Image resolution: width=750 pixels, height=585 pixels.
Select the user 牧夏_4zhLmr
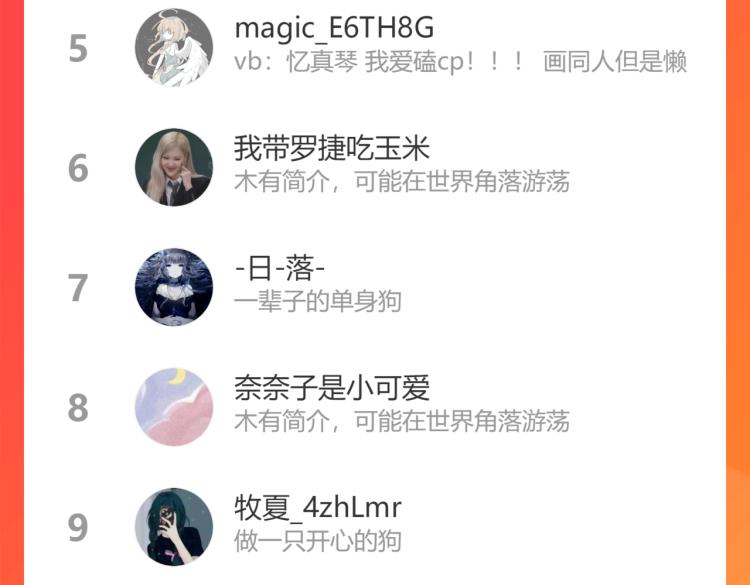(x=317, y=508)
